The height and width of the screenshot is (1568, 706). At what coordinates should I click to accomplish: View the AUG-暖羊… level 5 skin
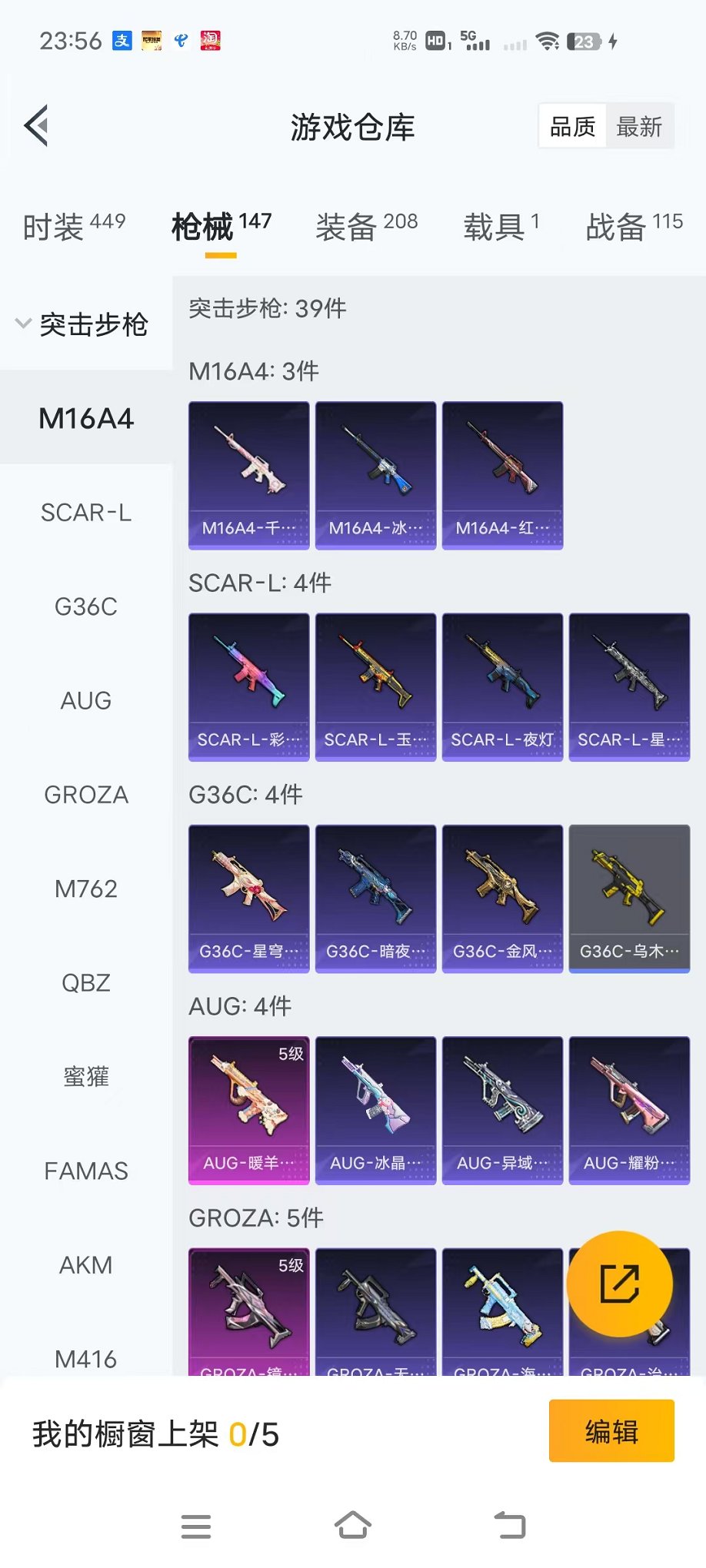[x=248, y=1110]
